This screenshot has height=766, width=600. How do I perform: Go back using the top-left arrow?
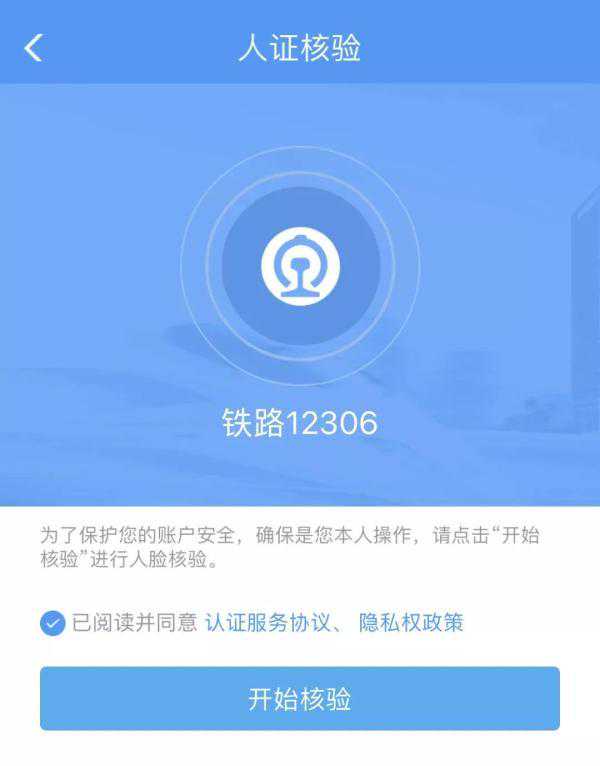click(34, 47)
